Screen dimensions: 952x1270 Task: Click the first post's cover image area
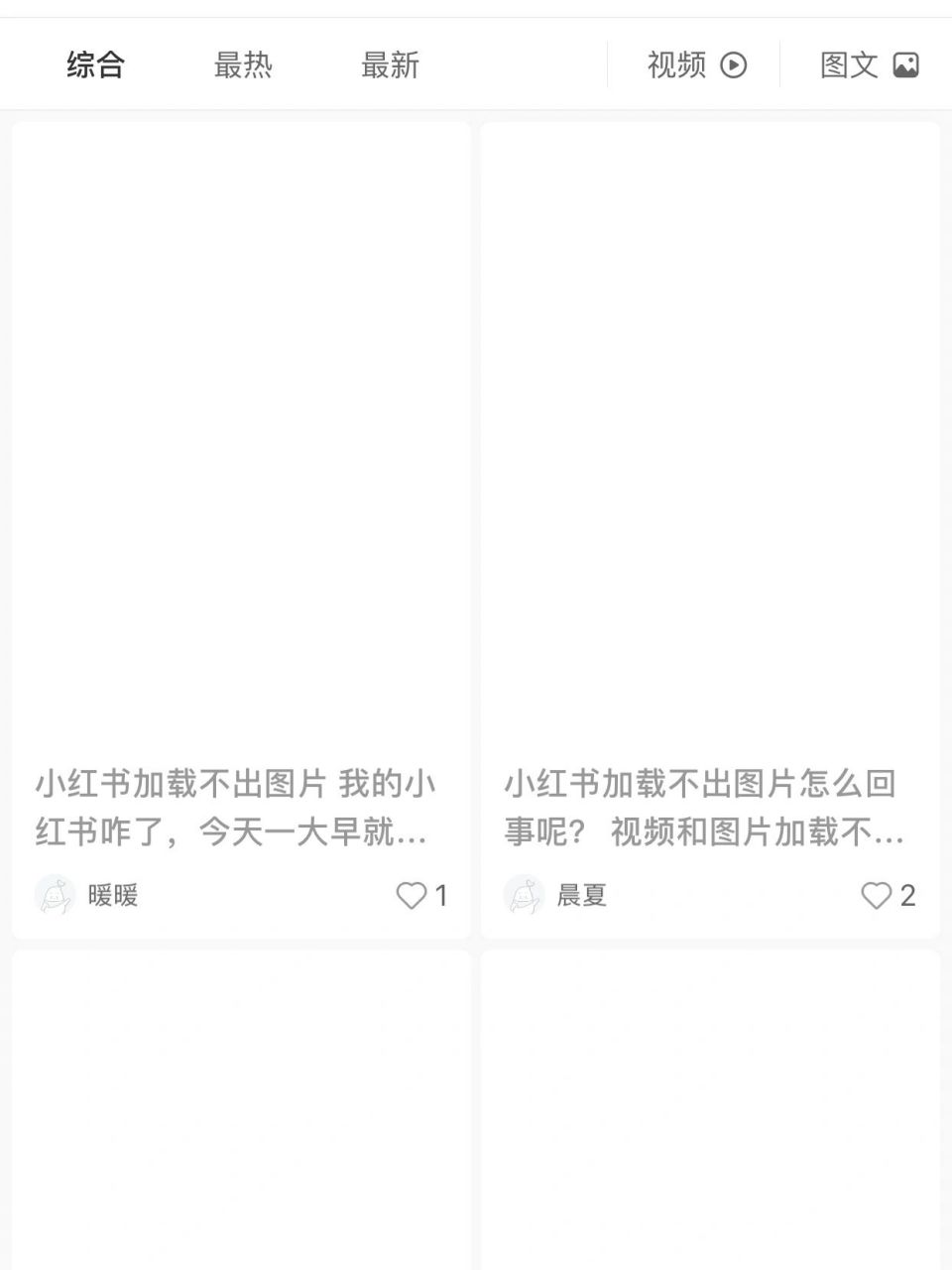click(240, 437)
